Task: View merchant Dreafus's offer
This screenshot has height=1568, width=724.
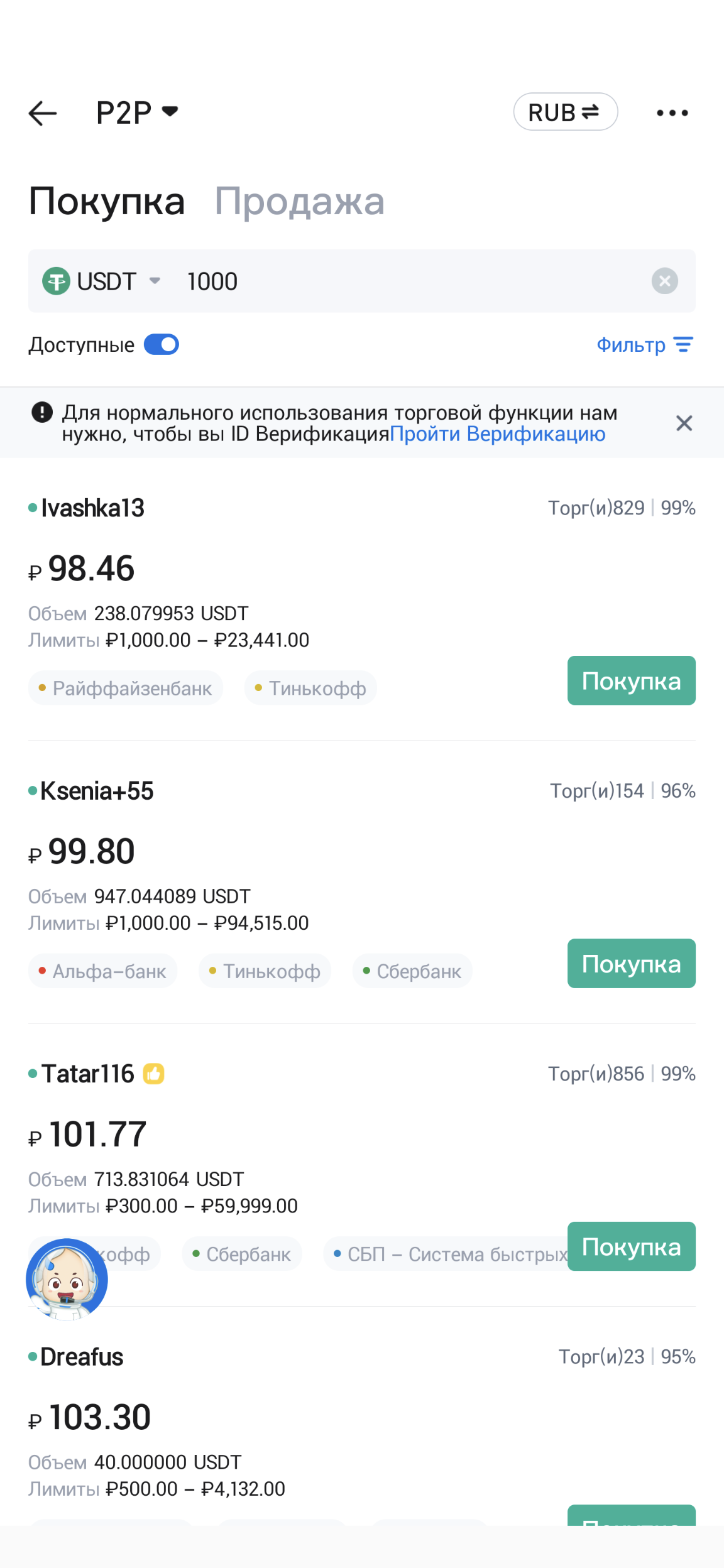Action: (82, 1358)
